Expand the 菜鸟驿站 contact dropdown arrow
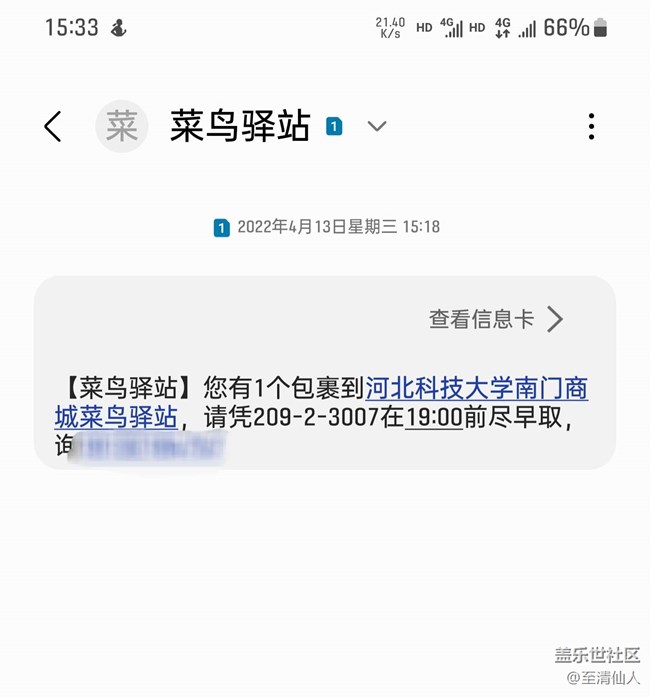This screenshot has height=697, width=650. coord(376,126)
